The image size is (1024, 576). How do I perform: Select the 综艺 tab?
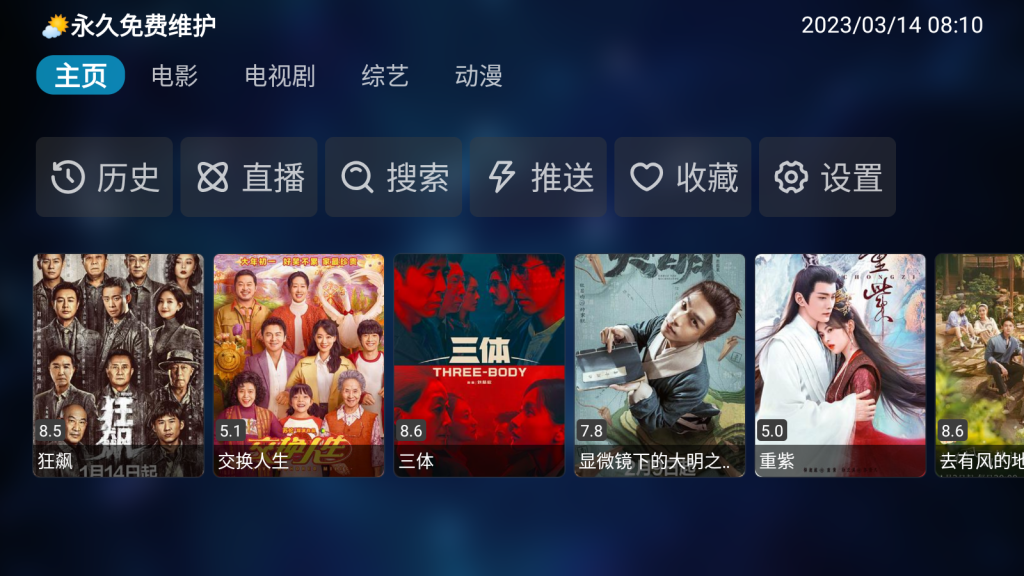(385, 76)
